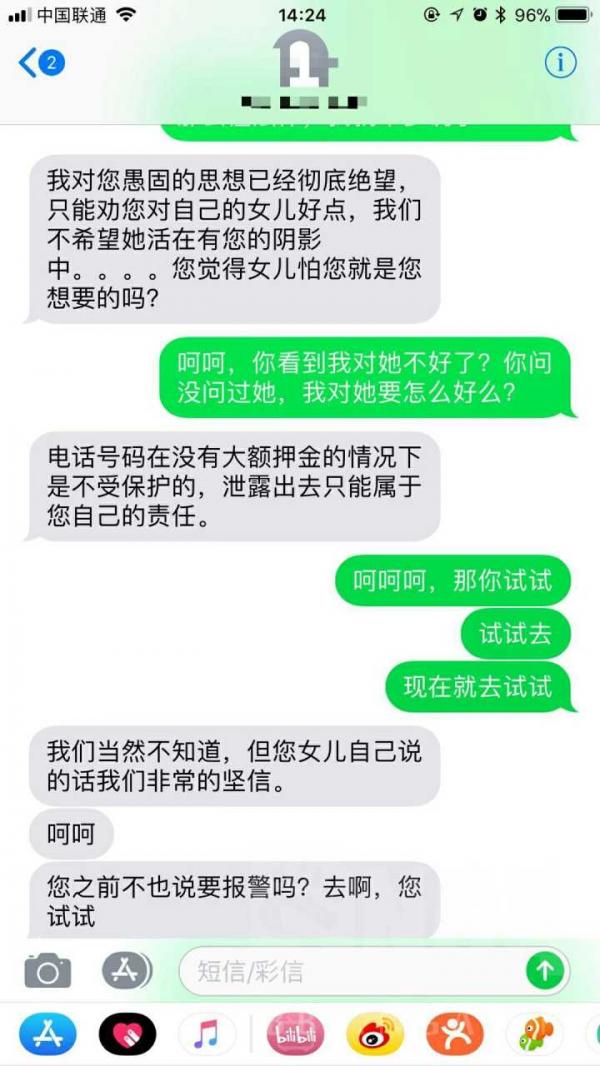This screenshot has height=1066, width=600.
Task: Open the contact avatar at top
Action: [303, 60]
